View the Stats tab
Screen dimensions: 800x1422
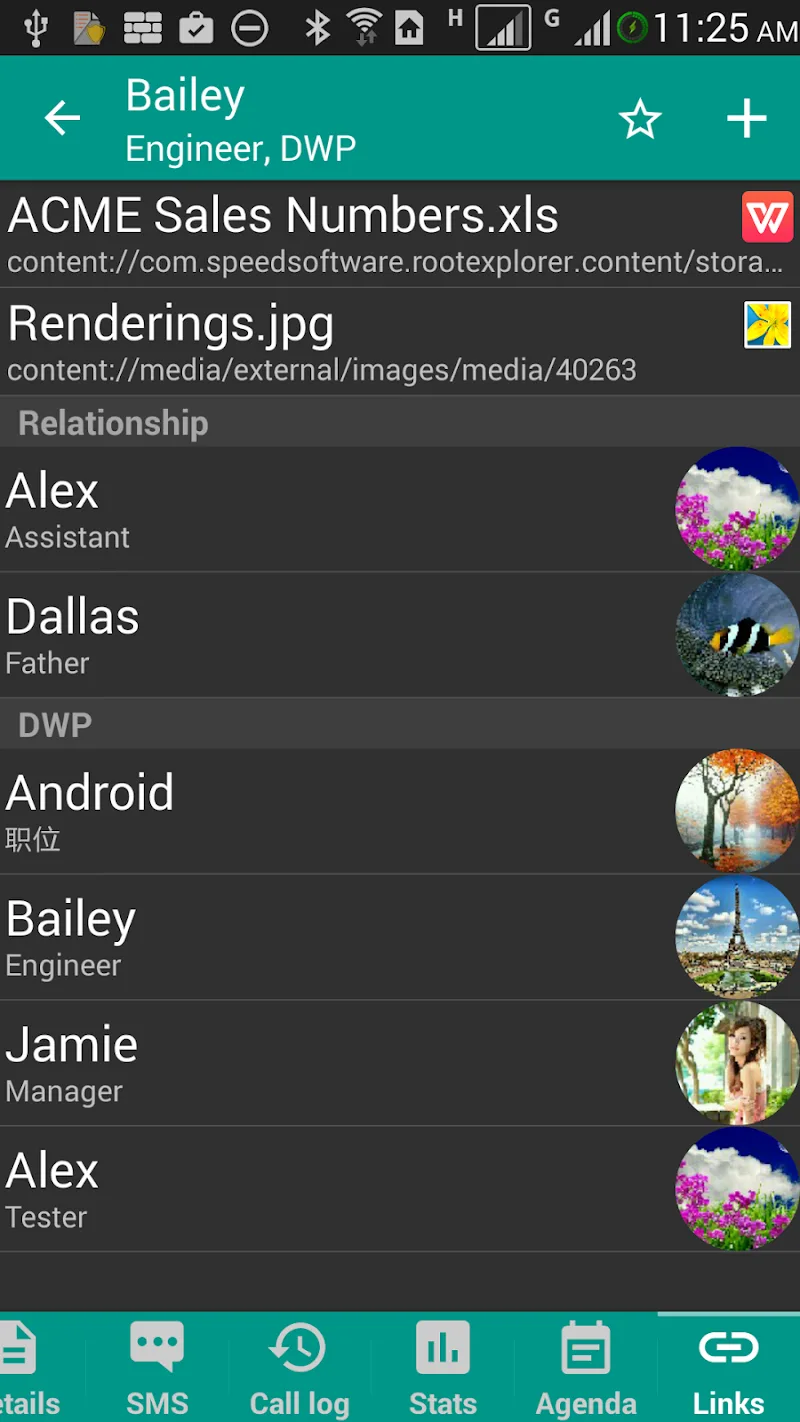pos(443,1367)
